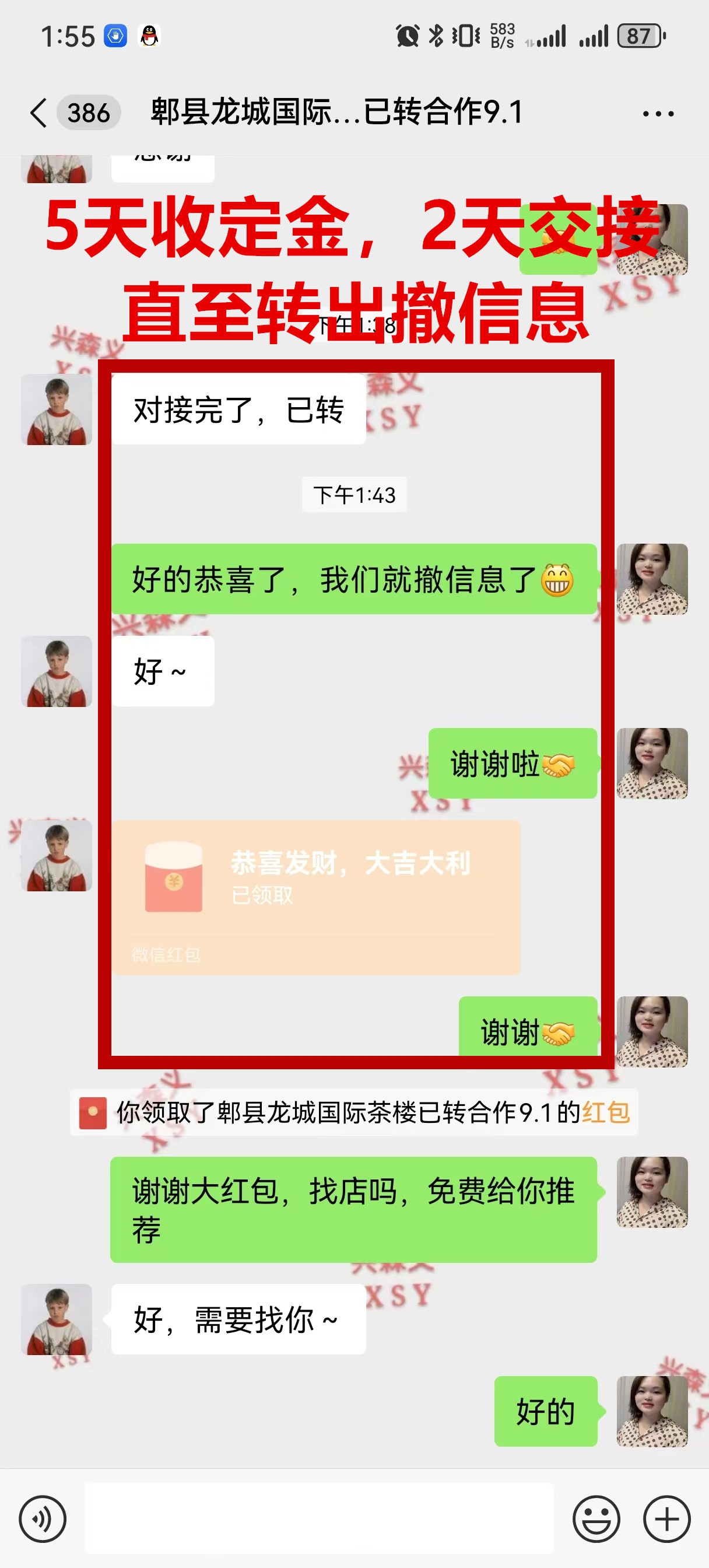
Task: Go back to the chat list
Action: pyautogui.click(x=39, y=113)
